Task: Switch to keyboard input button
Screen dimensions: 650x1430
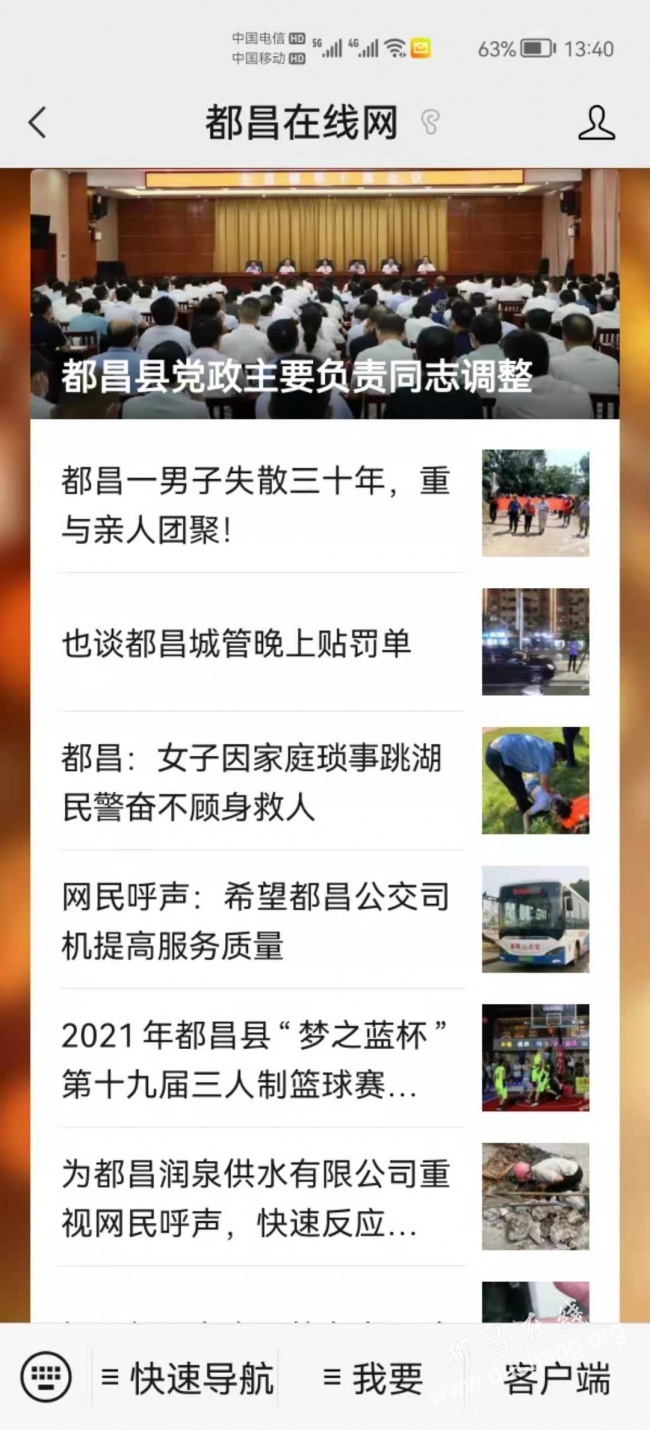Action: pyautogui.click(x=46, y=1377)
